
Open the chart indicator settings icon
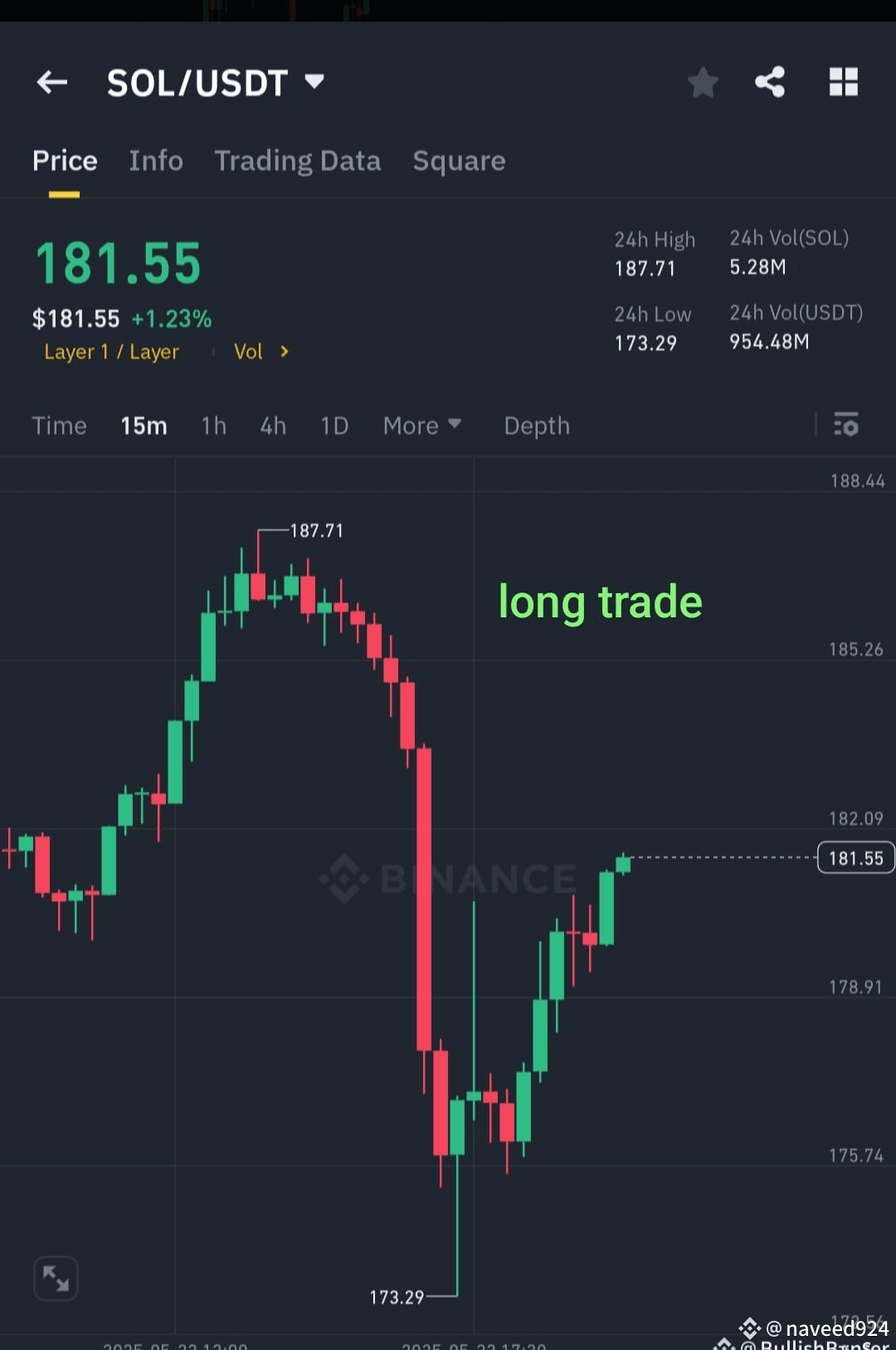846,425
